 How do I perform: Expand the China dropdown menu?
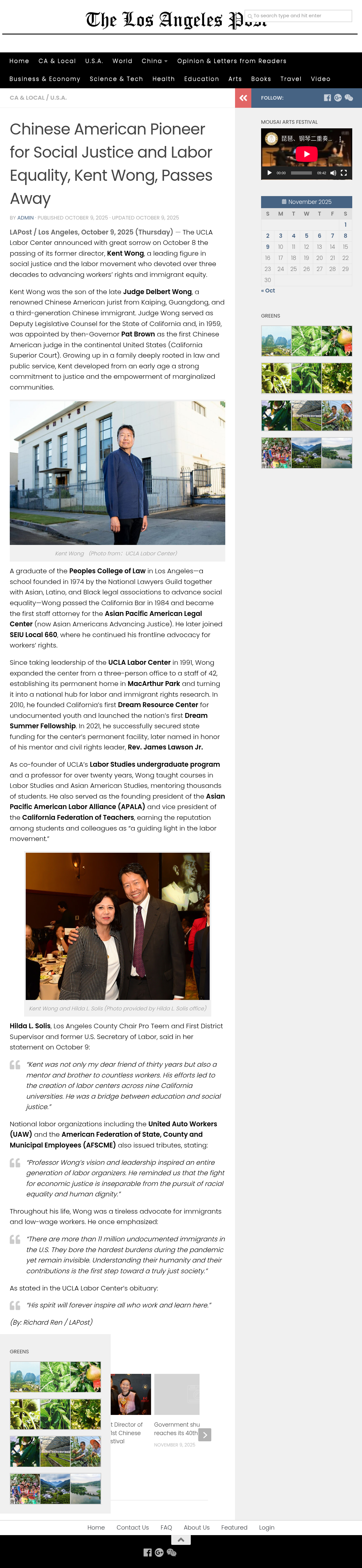[155, 61]
